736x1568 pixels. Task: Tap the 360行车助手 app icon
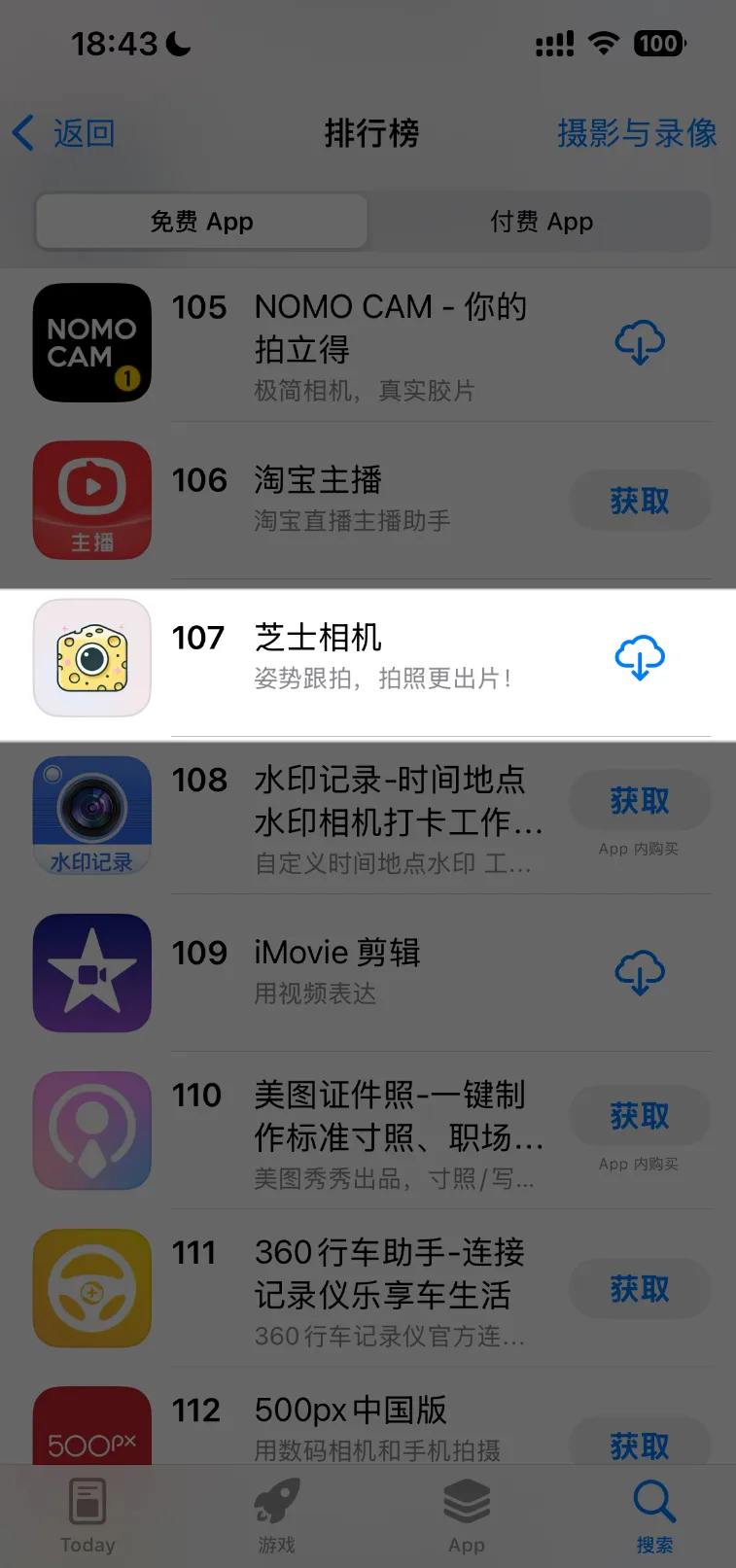tap(91, 1288)
